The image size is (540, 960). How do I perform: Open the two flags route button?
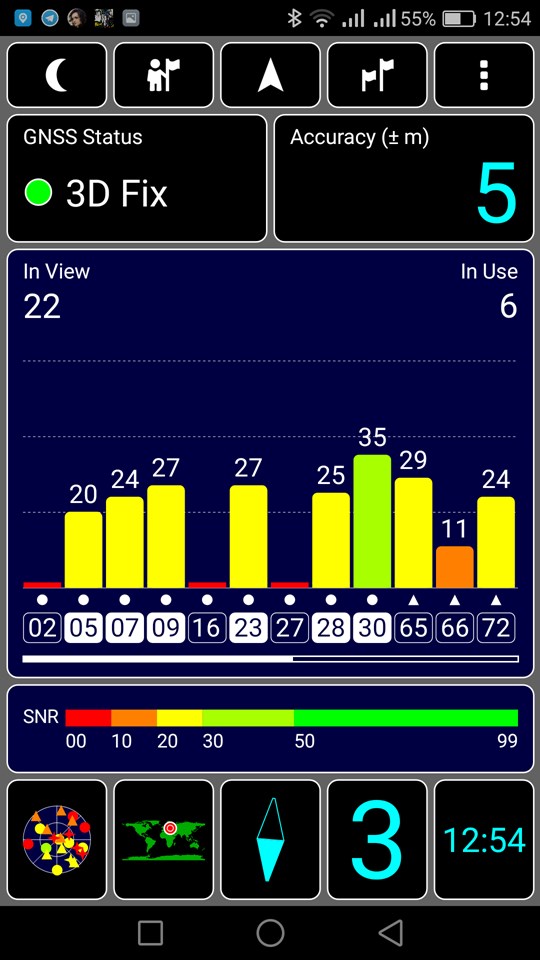pos(377,75)
